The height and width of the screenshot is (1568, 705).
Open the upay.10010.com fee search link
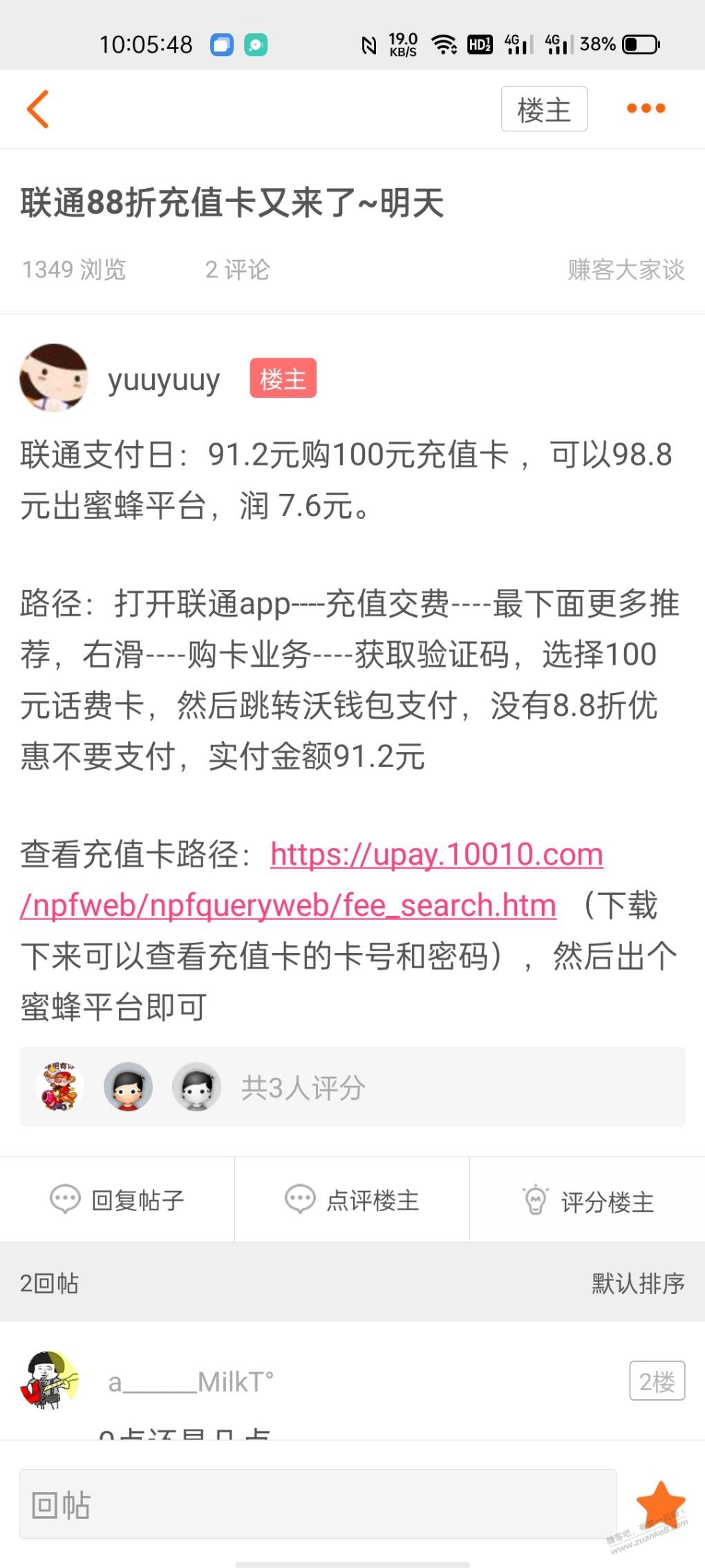pos(436,855)
